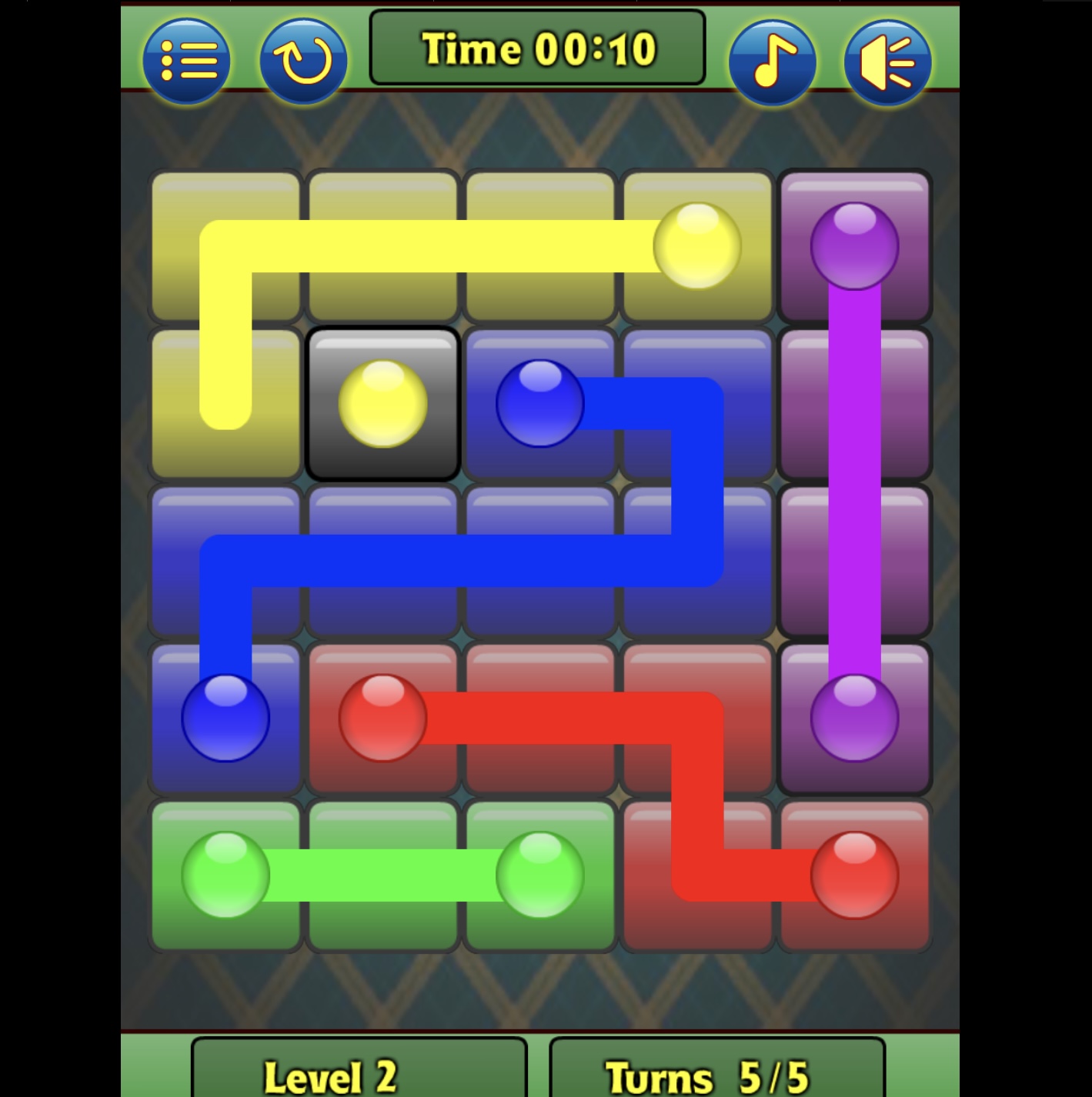
Task: Select the red ball in the bottom row
Action: coord(854,875)
